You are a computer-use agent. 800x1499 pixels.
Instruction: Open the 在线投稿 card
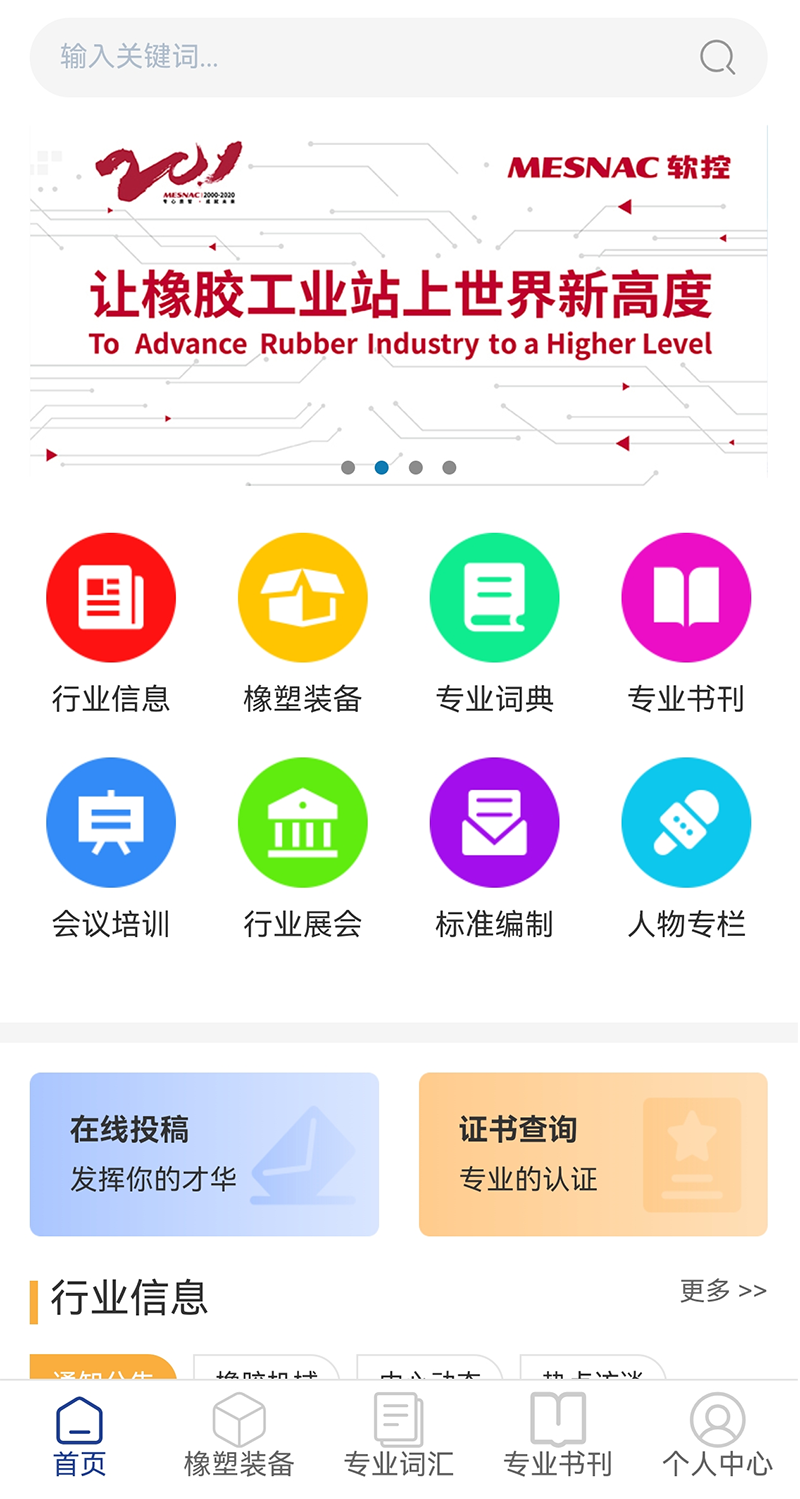coord(204,1154)
